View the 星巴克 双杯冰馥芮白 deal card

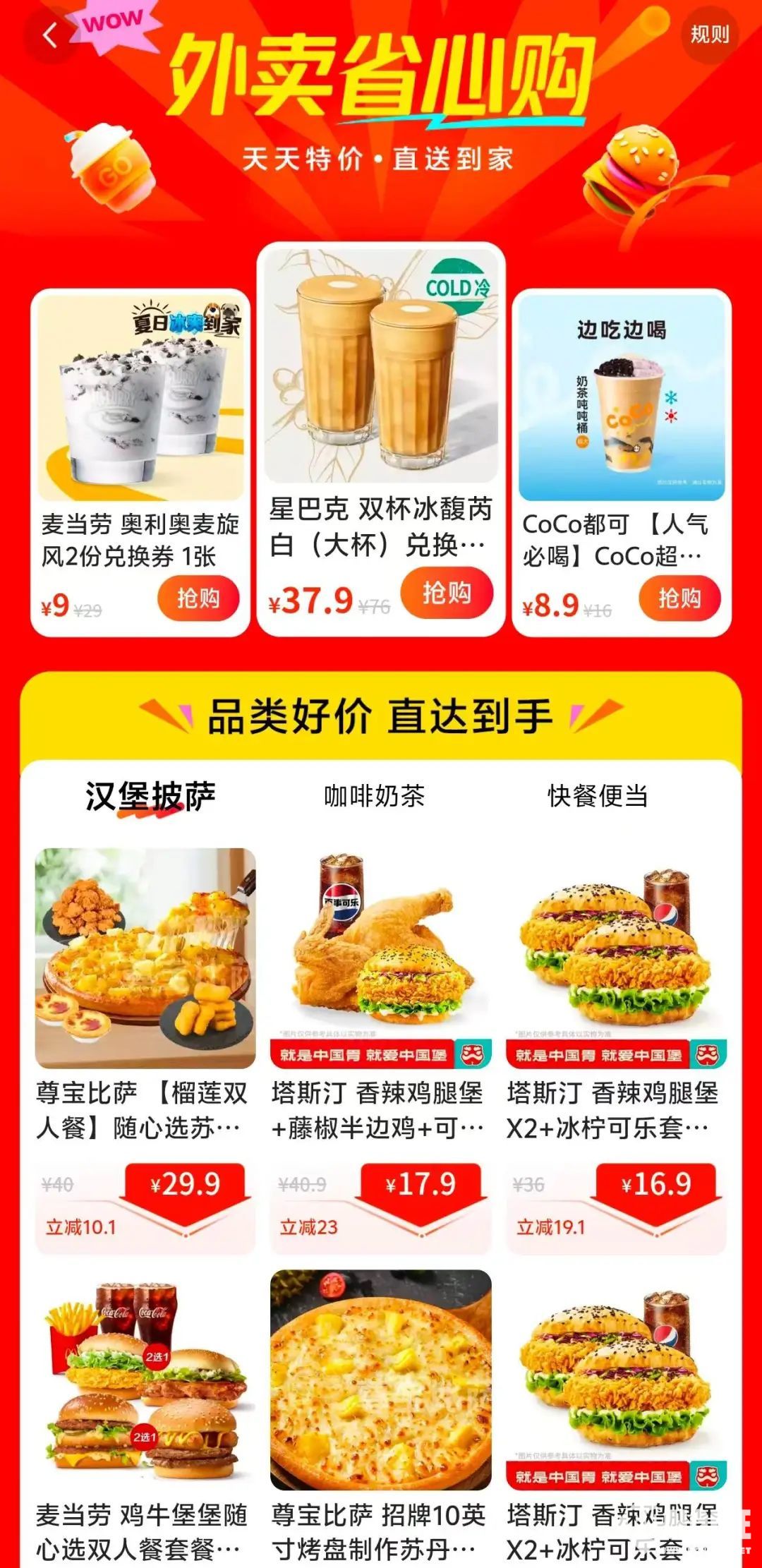coord(381,395)
